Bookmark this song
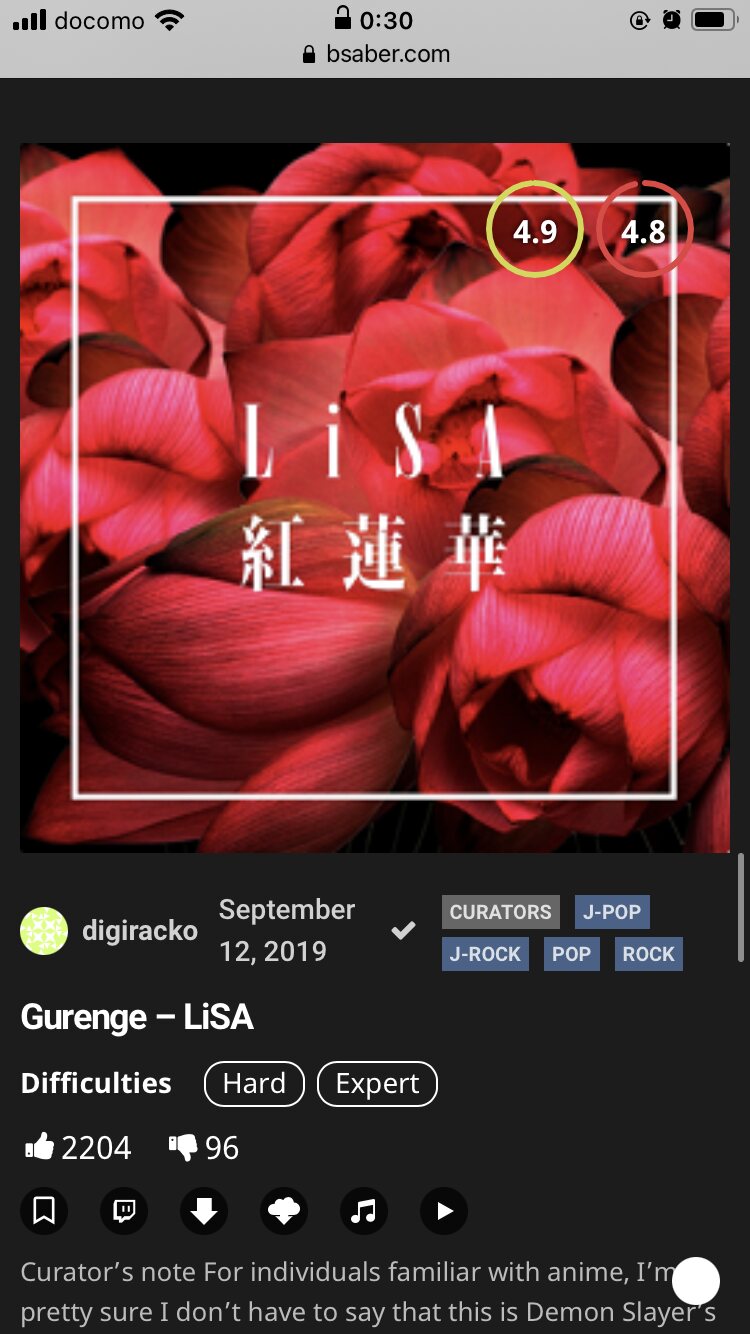 44,1212
